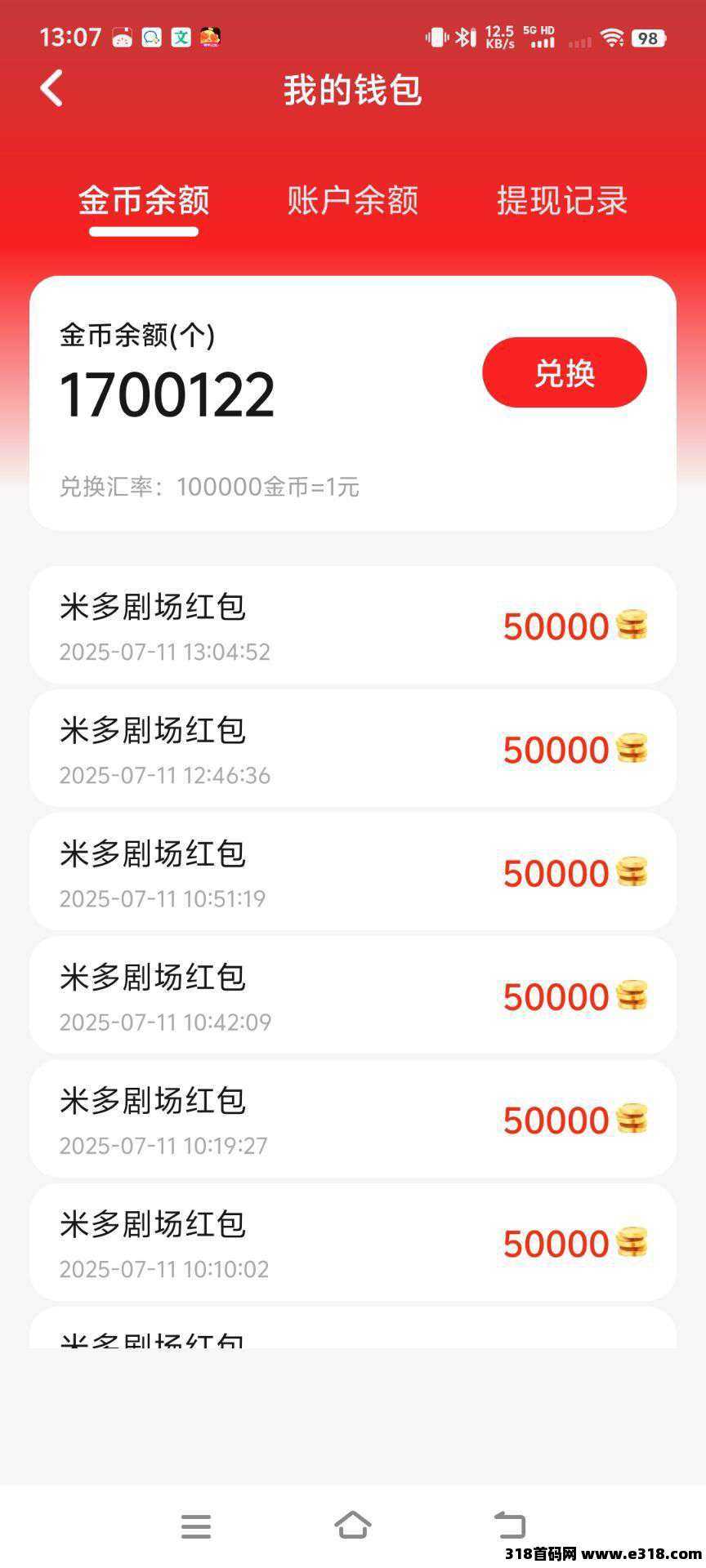Open recent apps from navigation bar

point(196,1526)
